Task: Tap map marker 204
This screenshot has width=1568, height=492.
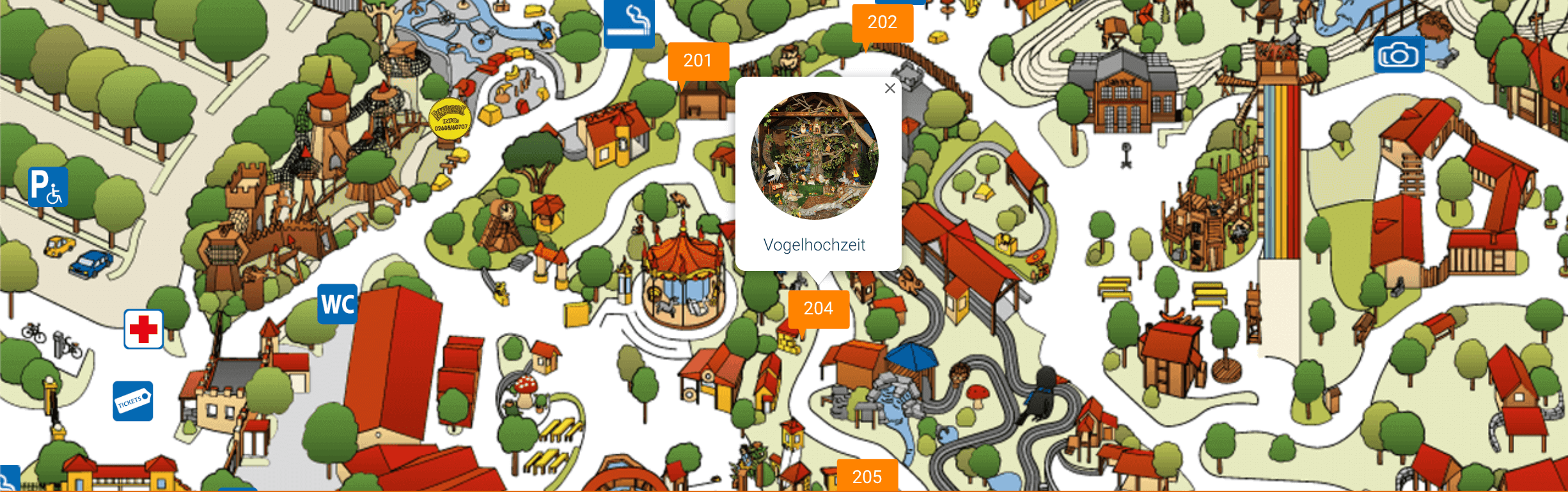Action: (x=819, y=309)
